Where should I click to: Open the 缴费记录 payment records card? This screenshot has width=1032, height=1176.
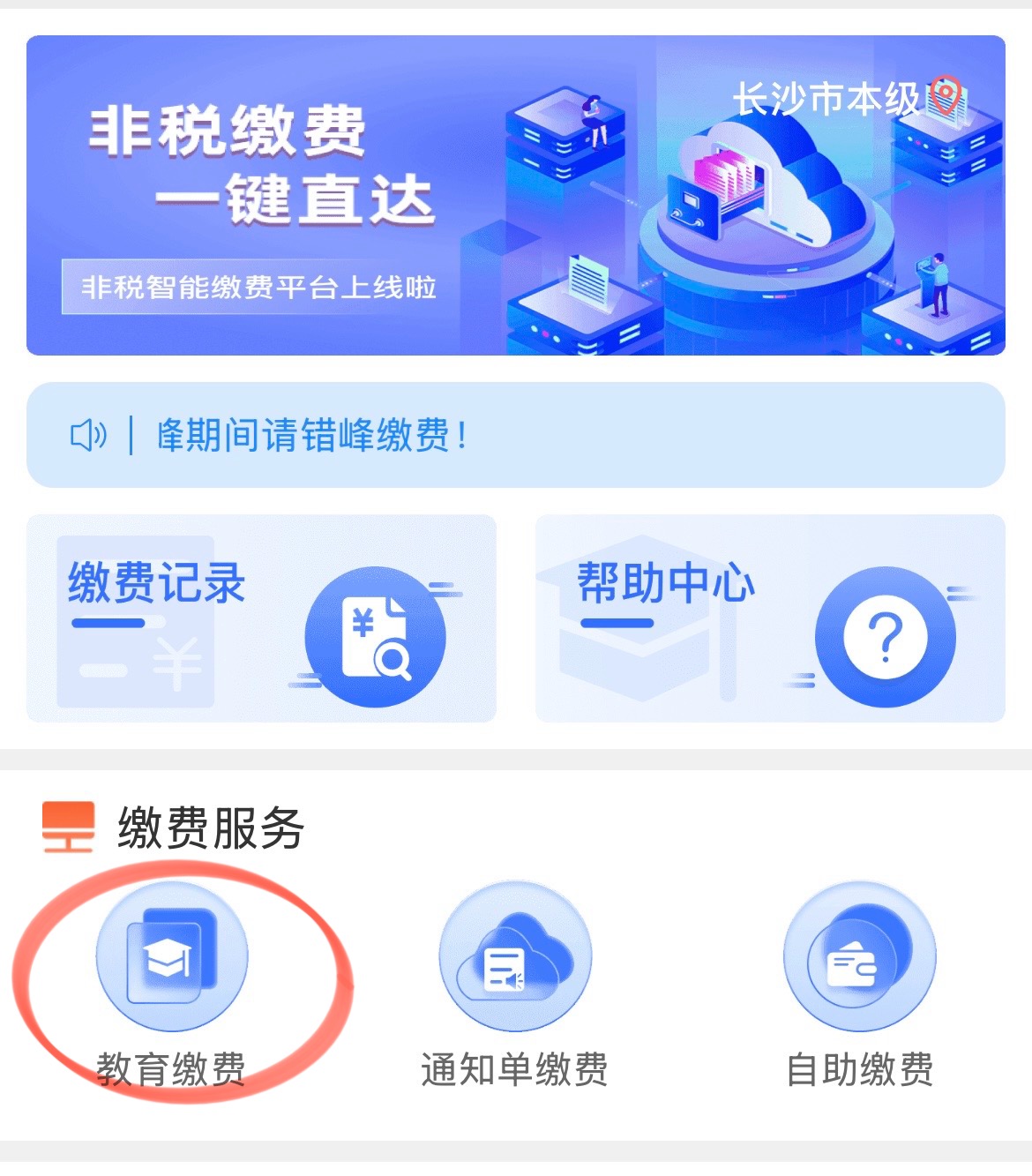pyautogui.click(x=261, y=618)
